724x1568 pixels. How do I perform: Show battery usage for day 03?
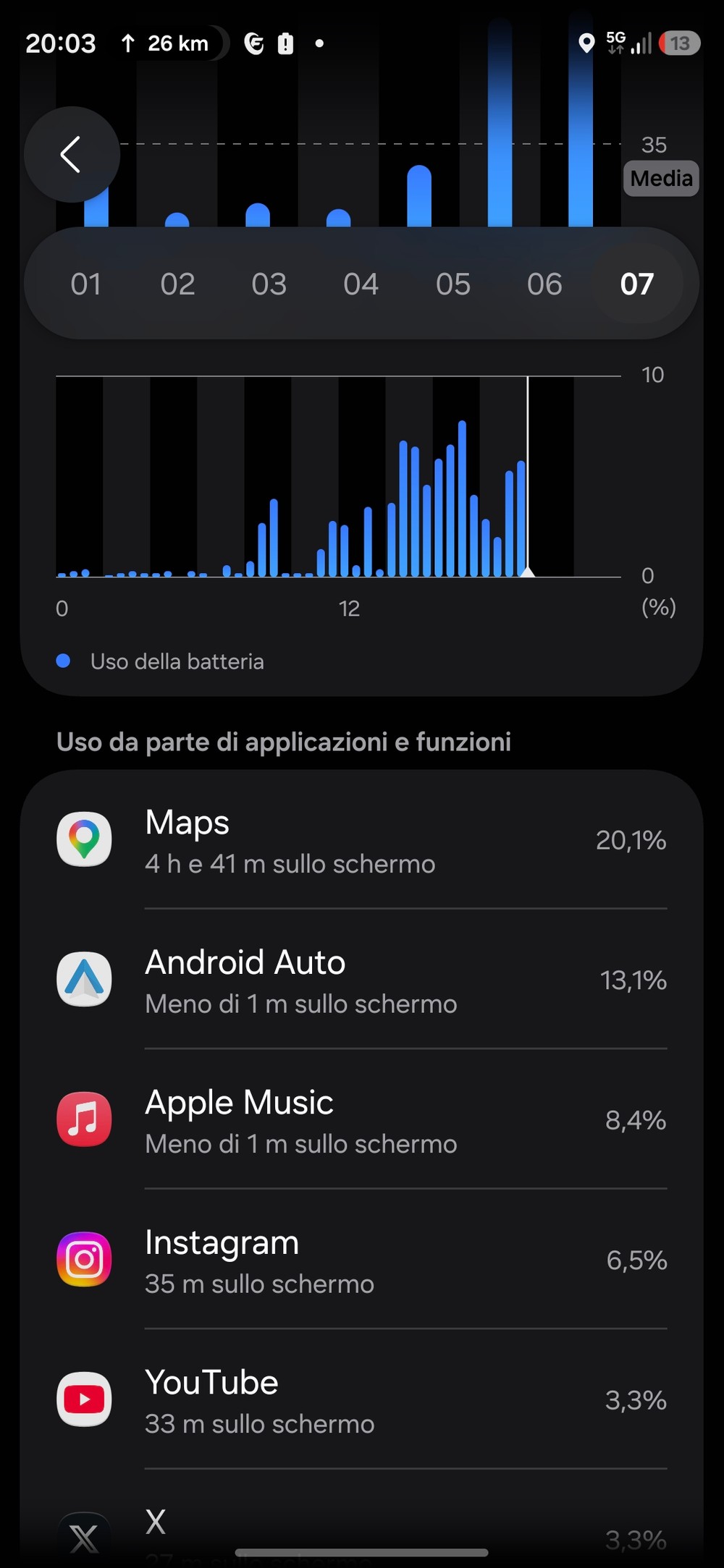269,284
